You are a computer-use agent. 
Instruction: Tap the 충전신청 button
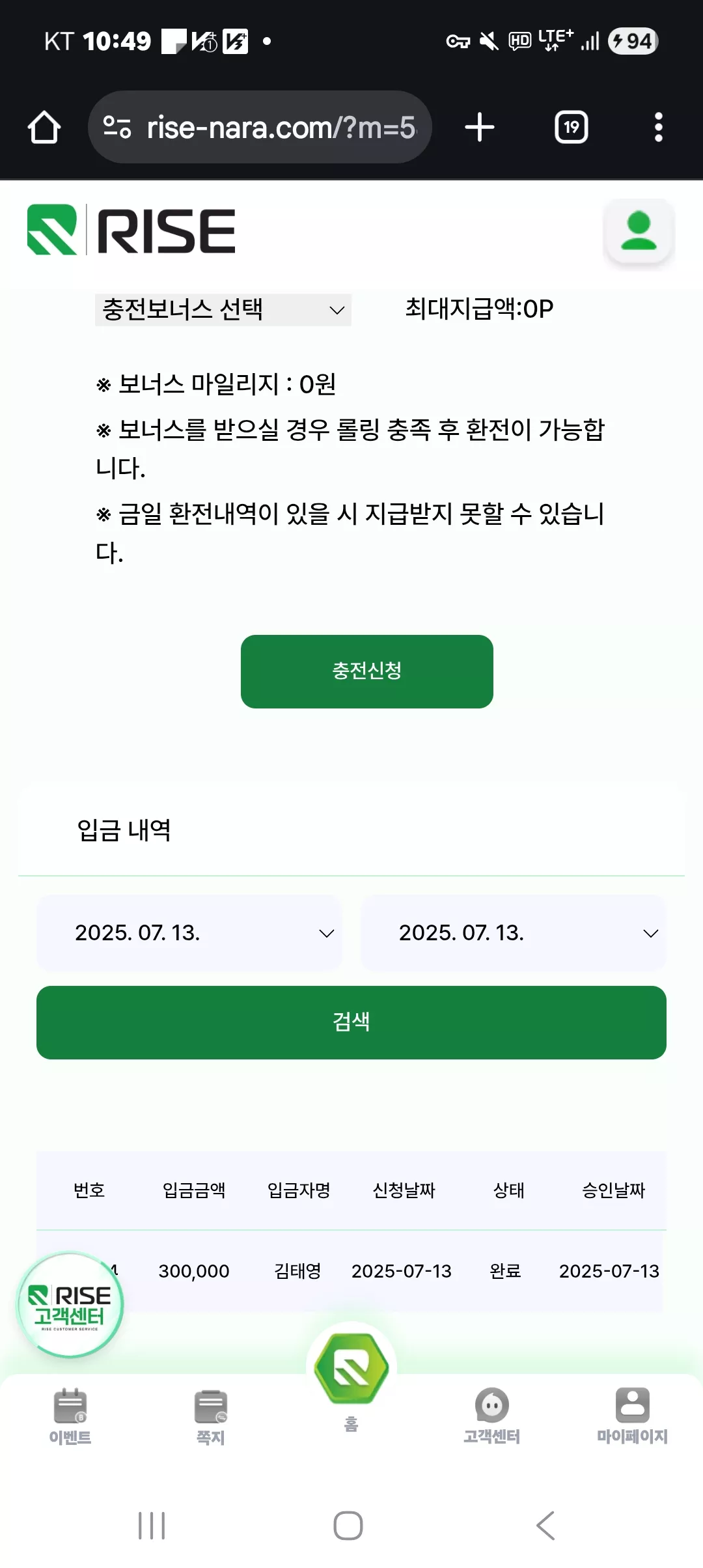367,671
